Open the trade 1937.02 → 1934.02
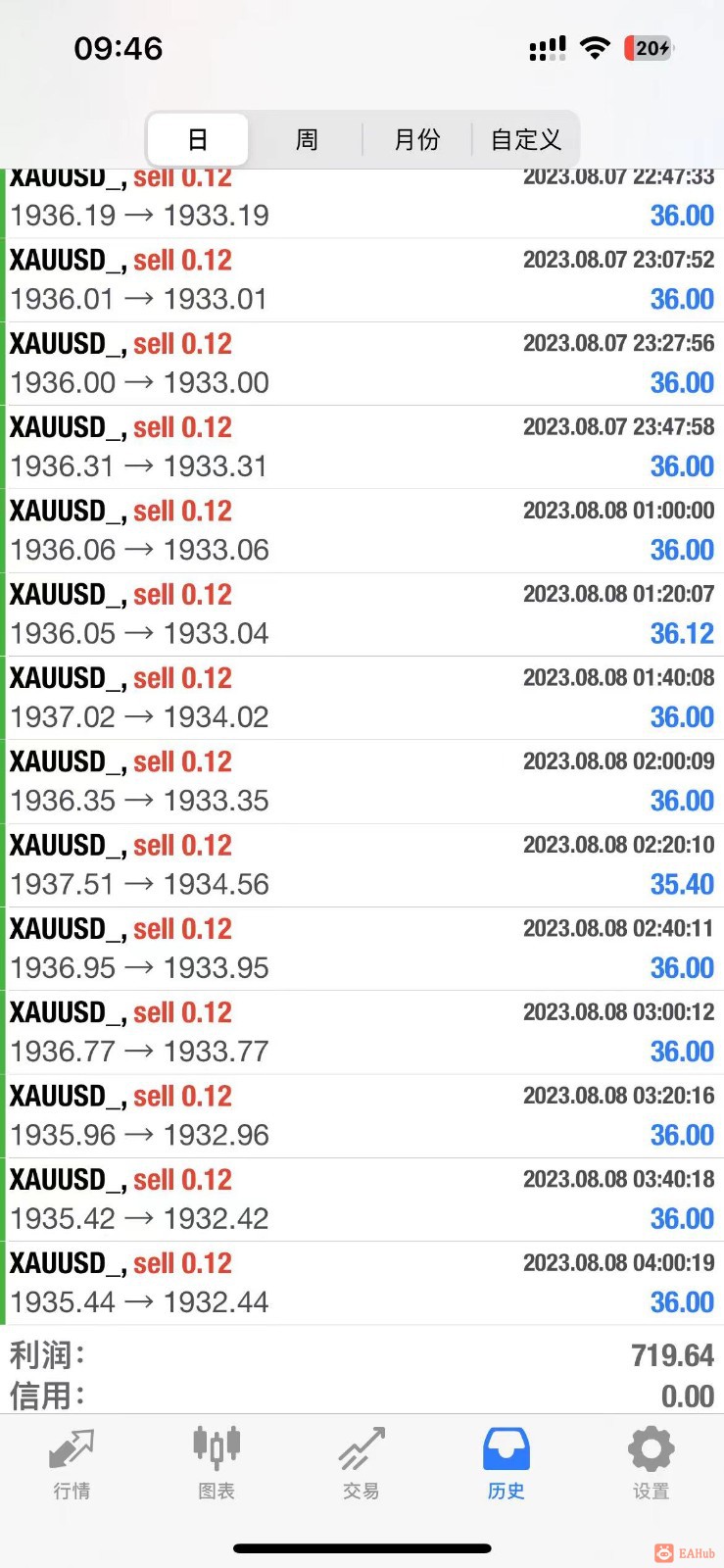 click(x=362, y=698)
